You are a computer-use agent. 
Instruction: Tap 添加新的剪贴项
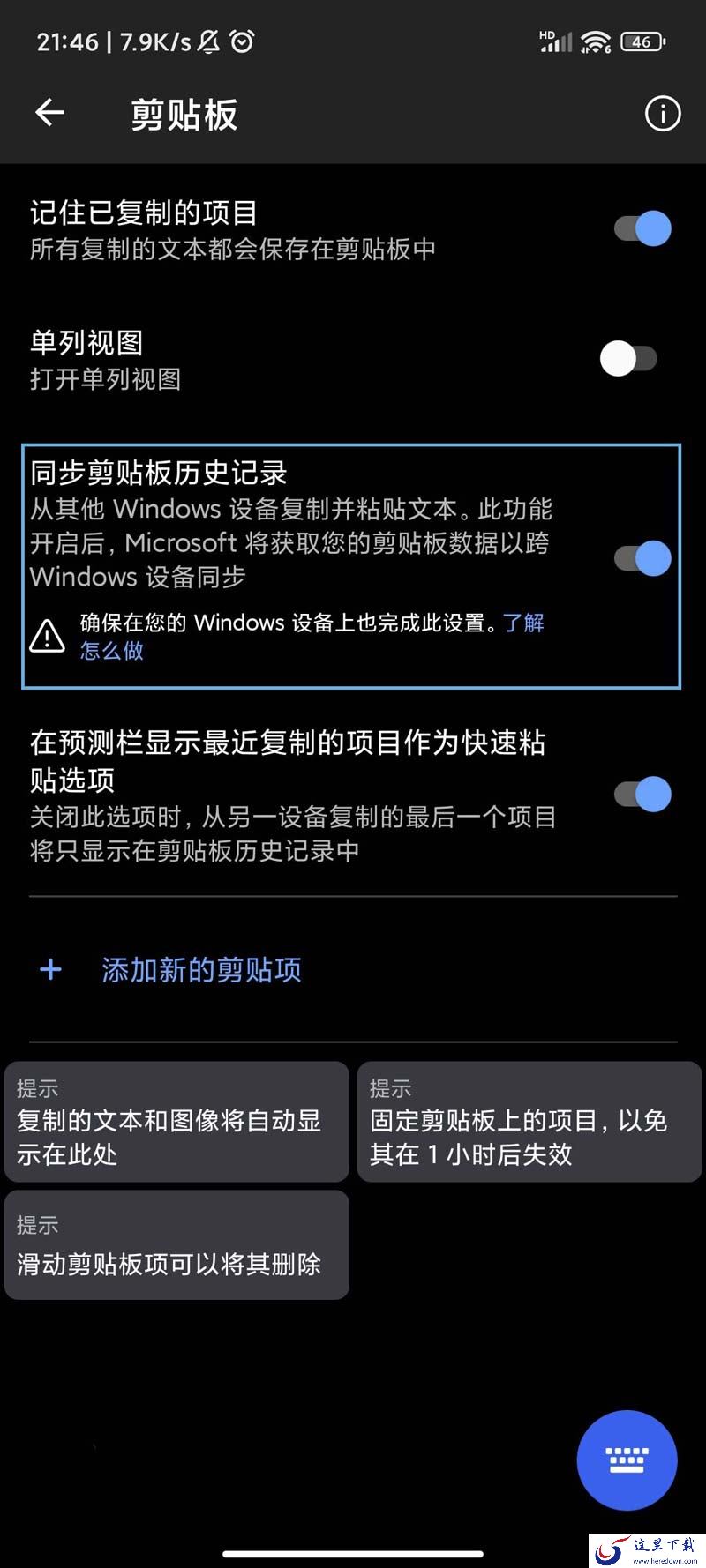(201, 970)
